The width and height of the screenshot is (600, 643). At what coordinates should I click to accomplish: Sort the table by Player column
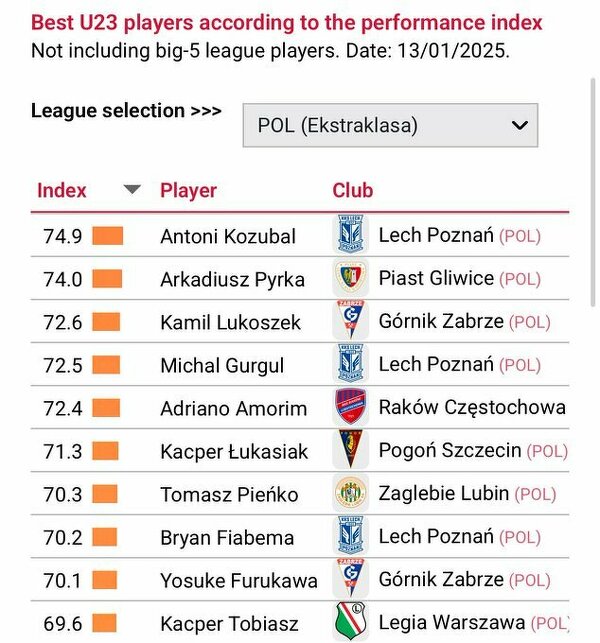tap(188, 190)
